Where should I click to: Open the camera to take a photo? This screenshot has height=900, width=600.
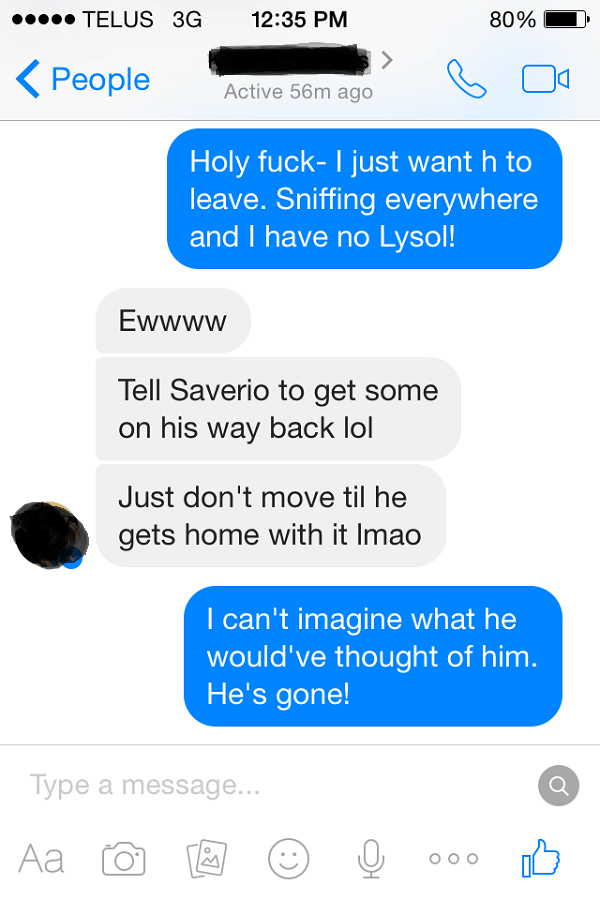coord(124,858)
